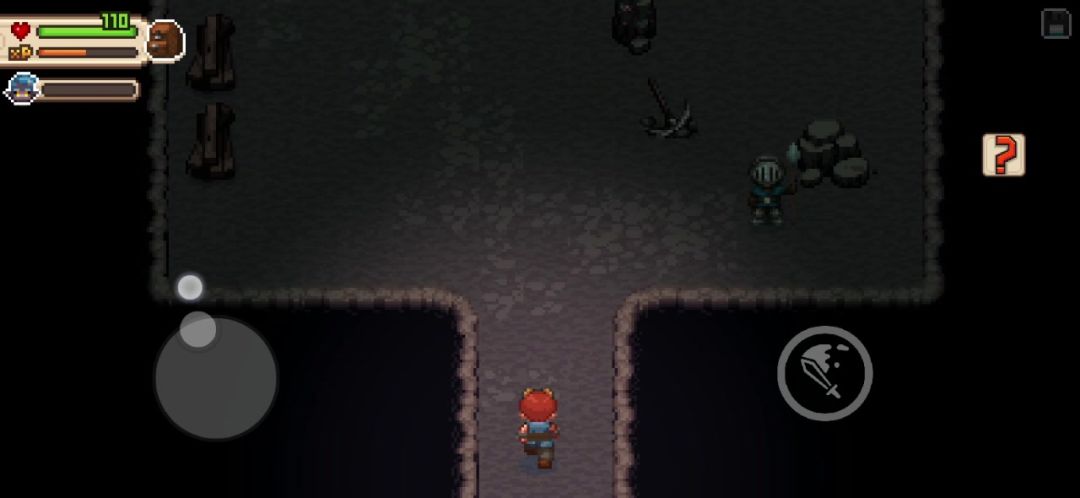1080x498 pixels.
Task: Tap the sword attack button
Action: pyautogui.click(x=825, y=374)
